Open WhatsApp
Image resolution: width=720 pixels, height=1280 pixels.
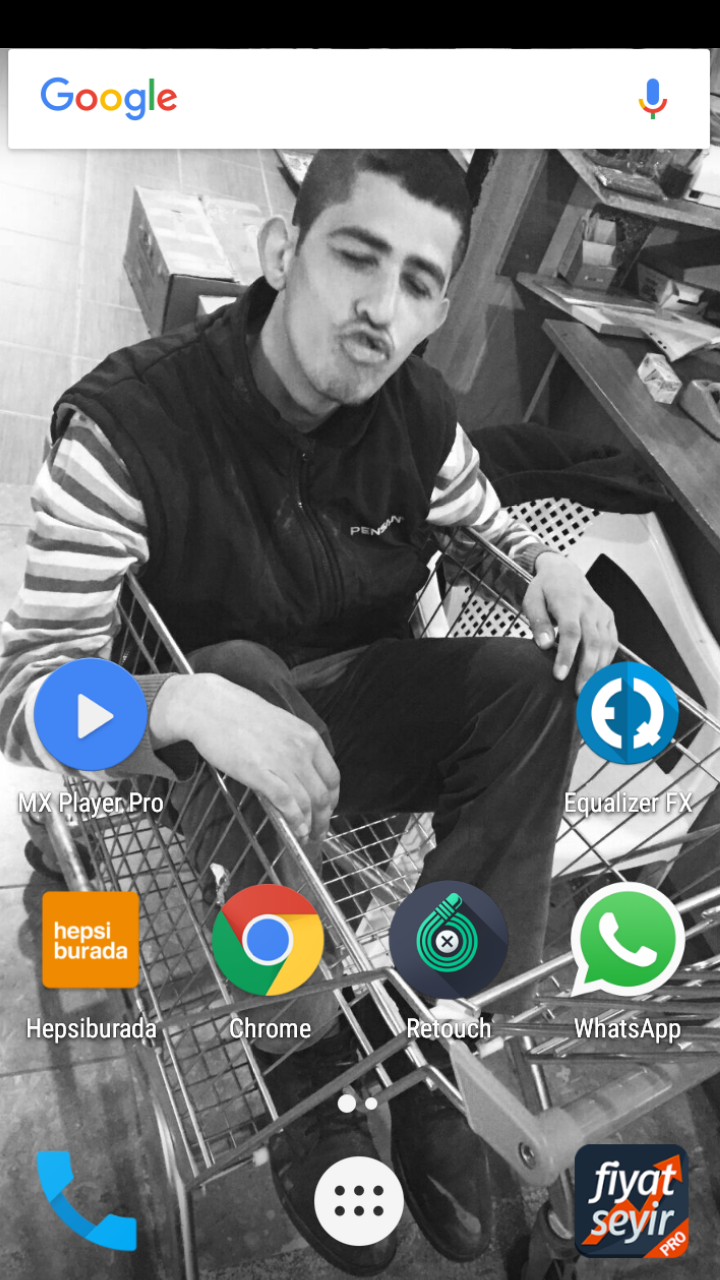[627, 940]
